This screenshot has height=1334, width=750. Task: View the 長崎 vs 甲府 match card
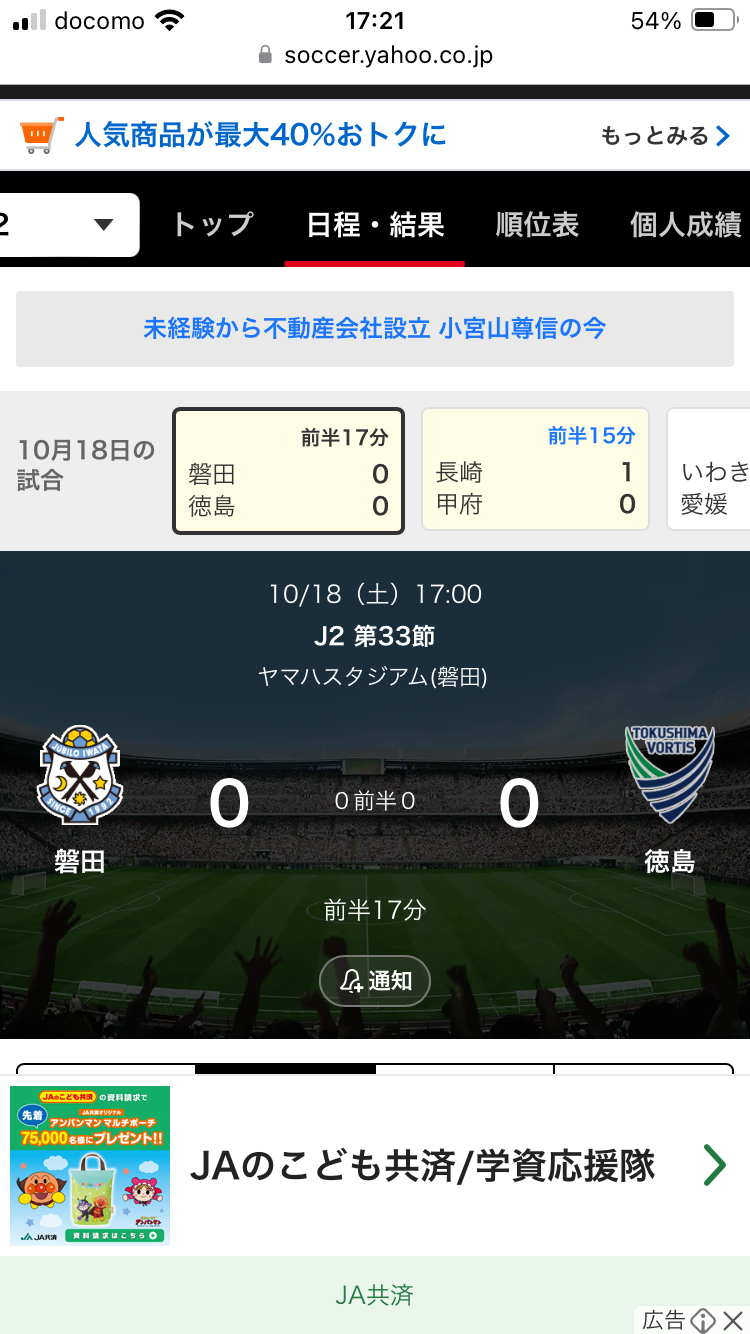tap(535, 469)
